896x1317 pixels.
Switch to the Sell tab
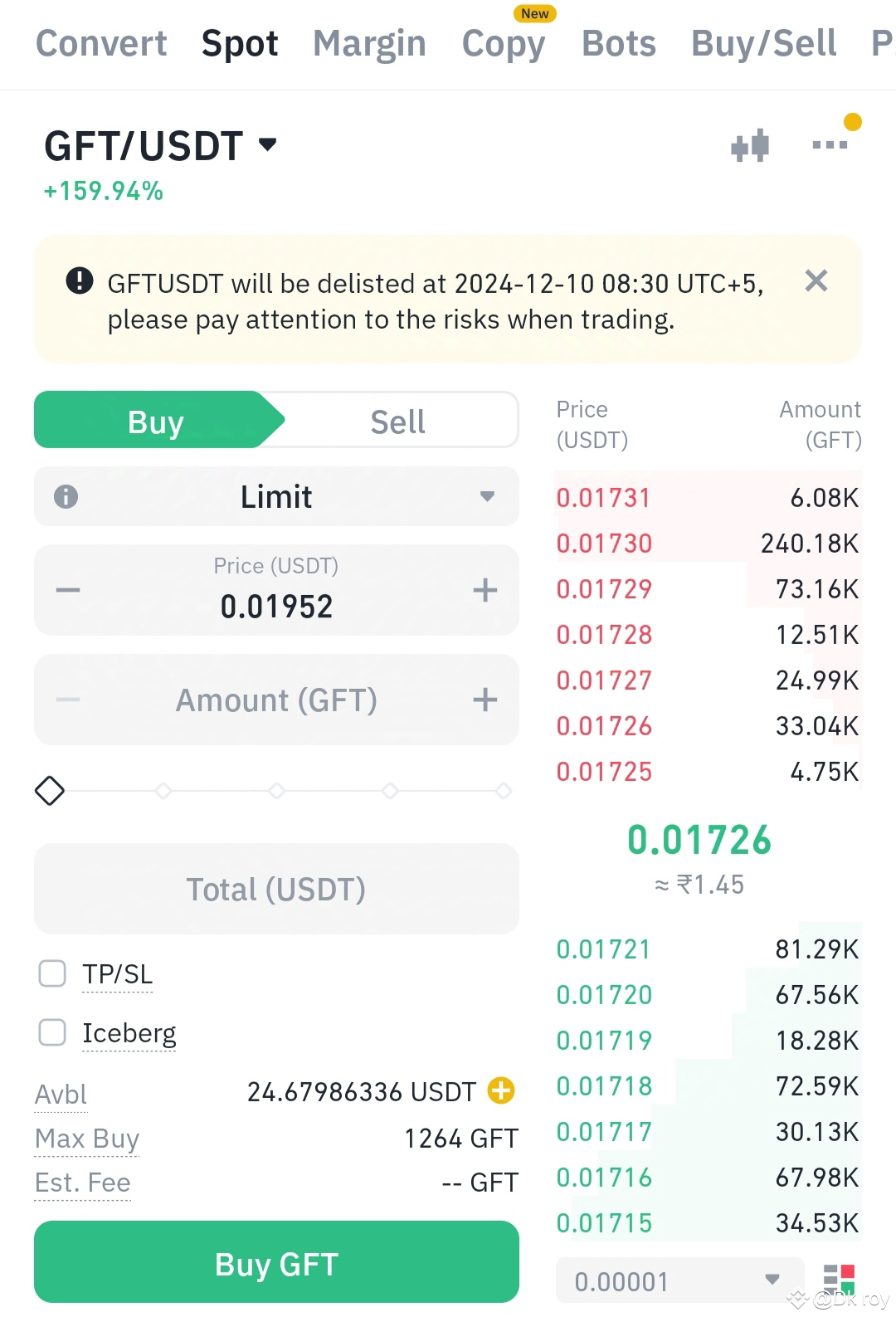point(397,421)
